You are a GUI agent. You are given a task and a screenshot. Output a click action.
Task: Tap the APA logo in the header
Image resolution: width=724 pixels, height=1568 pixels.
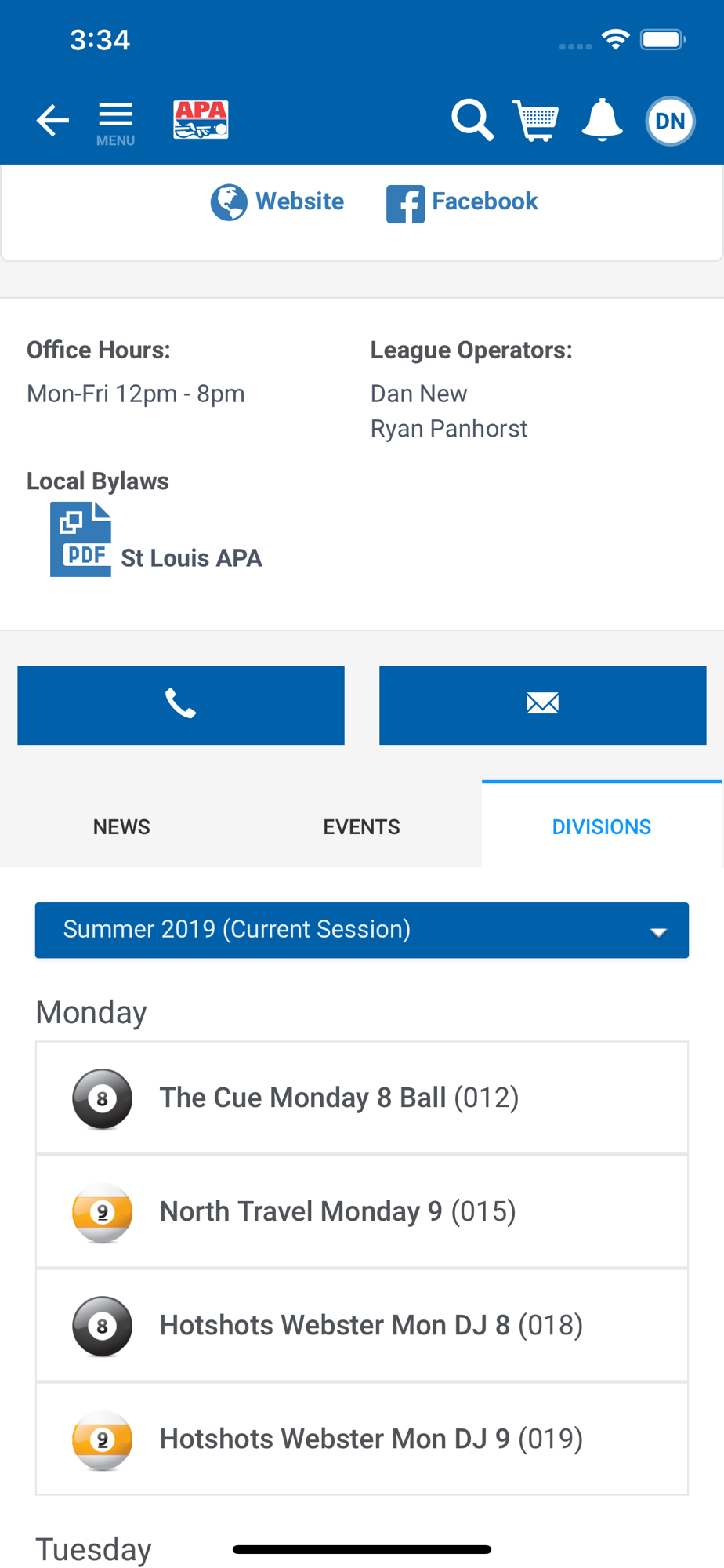coord(201,120)
